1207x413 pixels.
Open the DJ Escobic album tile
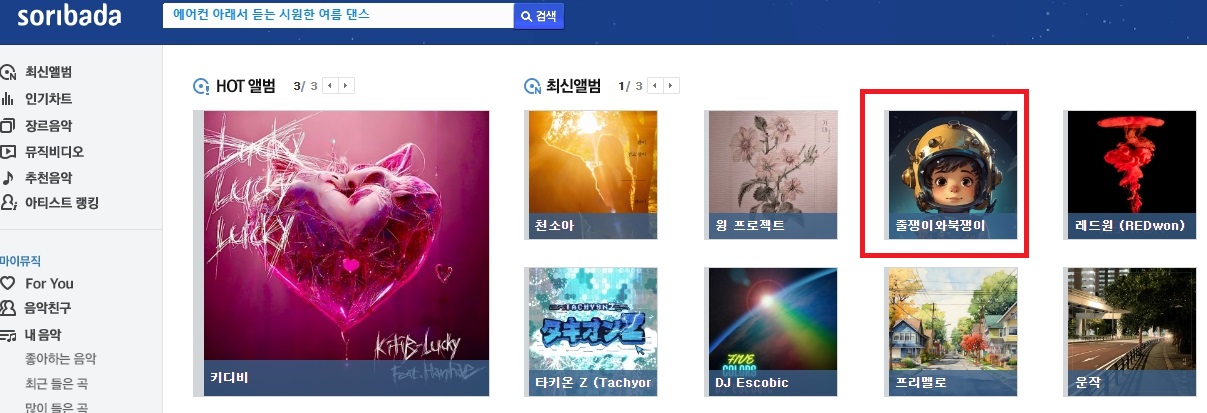pyautogui.click(x=772, y=331)
